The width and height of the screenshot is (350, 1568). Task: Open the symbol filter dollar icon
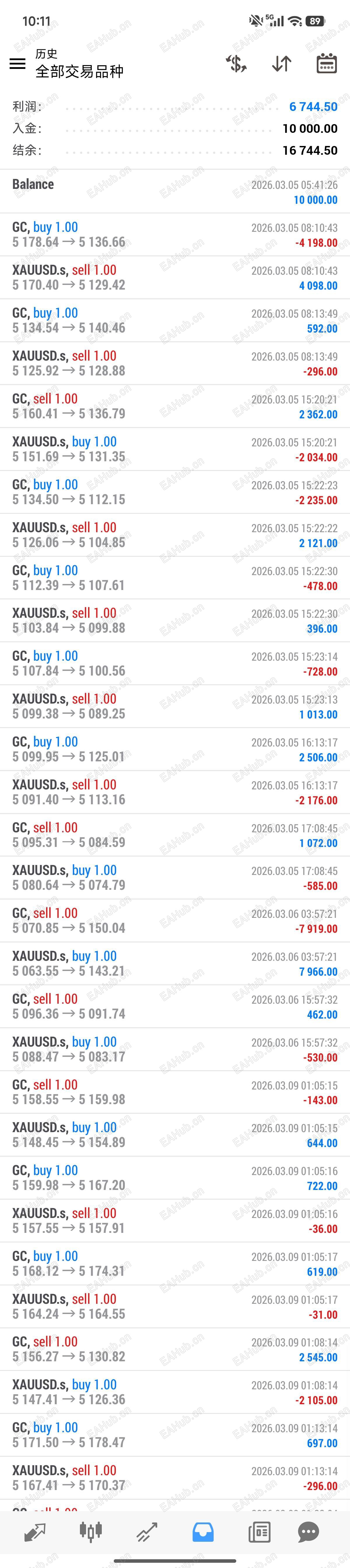pyautogui.click(x=236, y=63)
